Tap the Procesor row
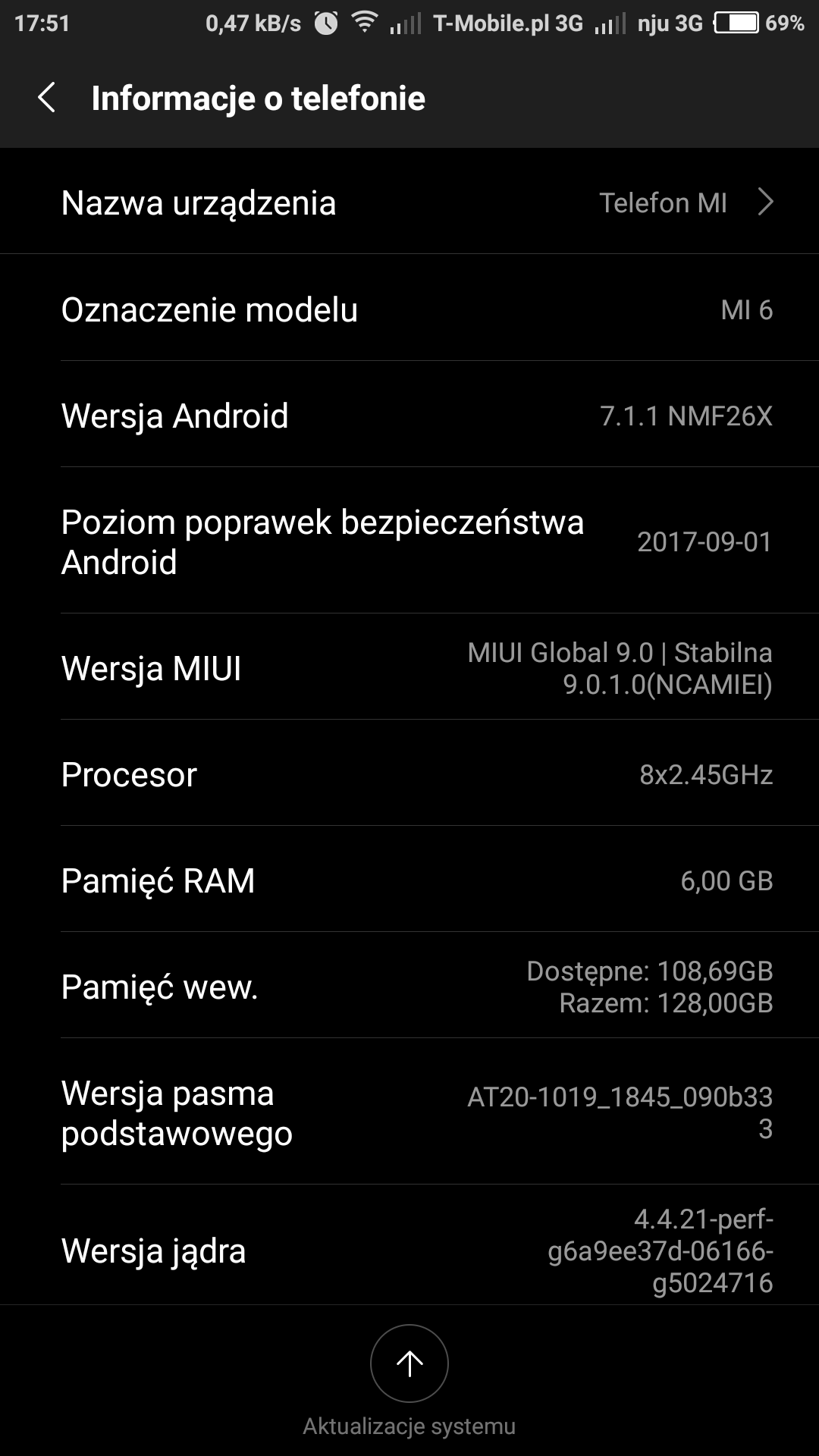Viewport: 819px width, 1456px height. [x=409, y=774]
